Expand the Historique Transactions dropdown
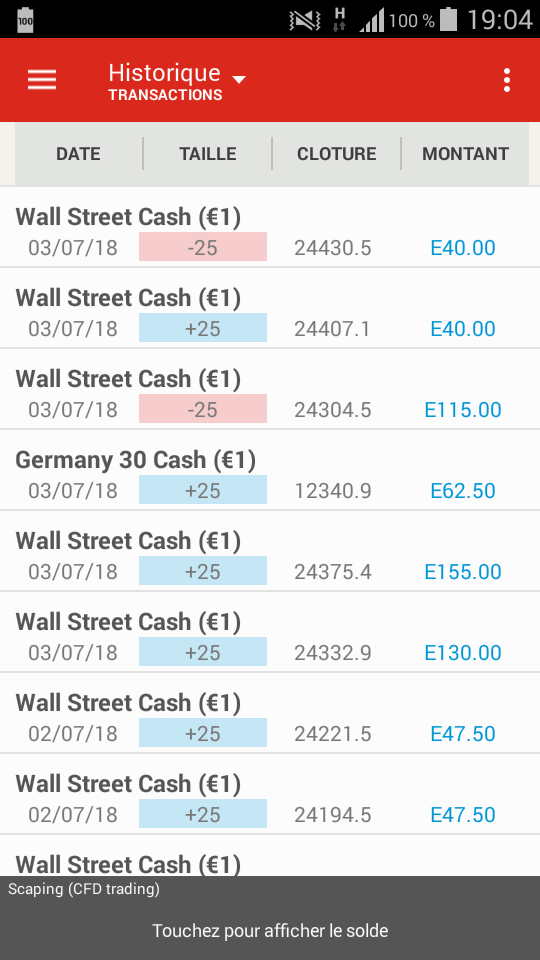Screen dimensions: 540x960 (x=177, y=81)
